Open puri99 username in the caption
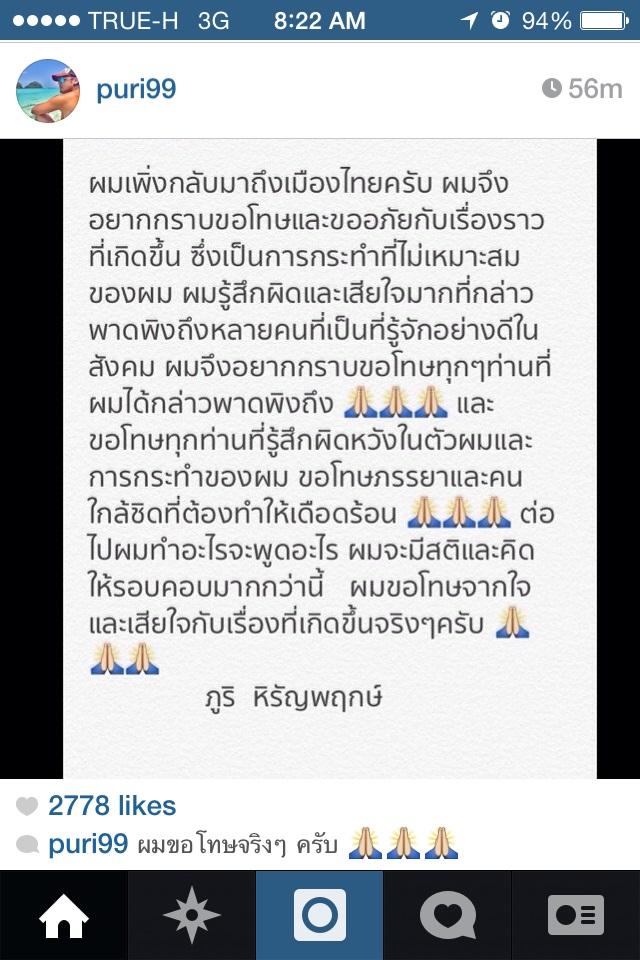 88,845
